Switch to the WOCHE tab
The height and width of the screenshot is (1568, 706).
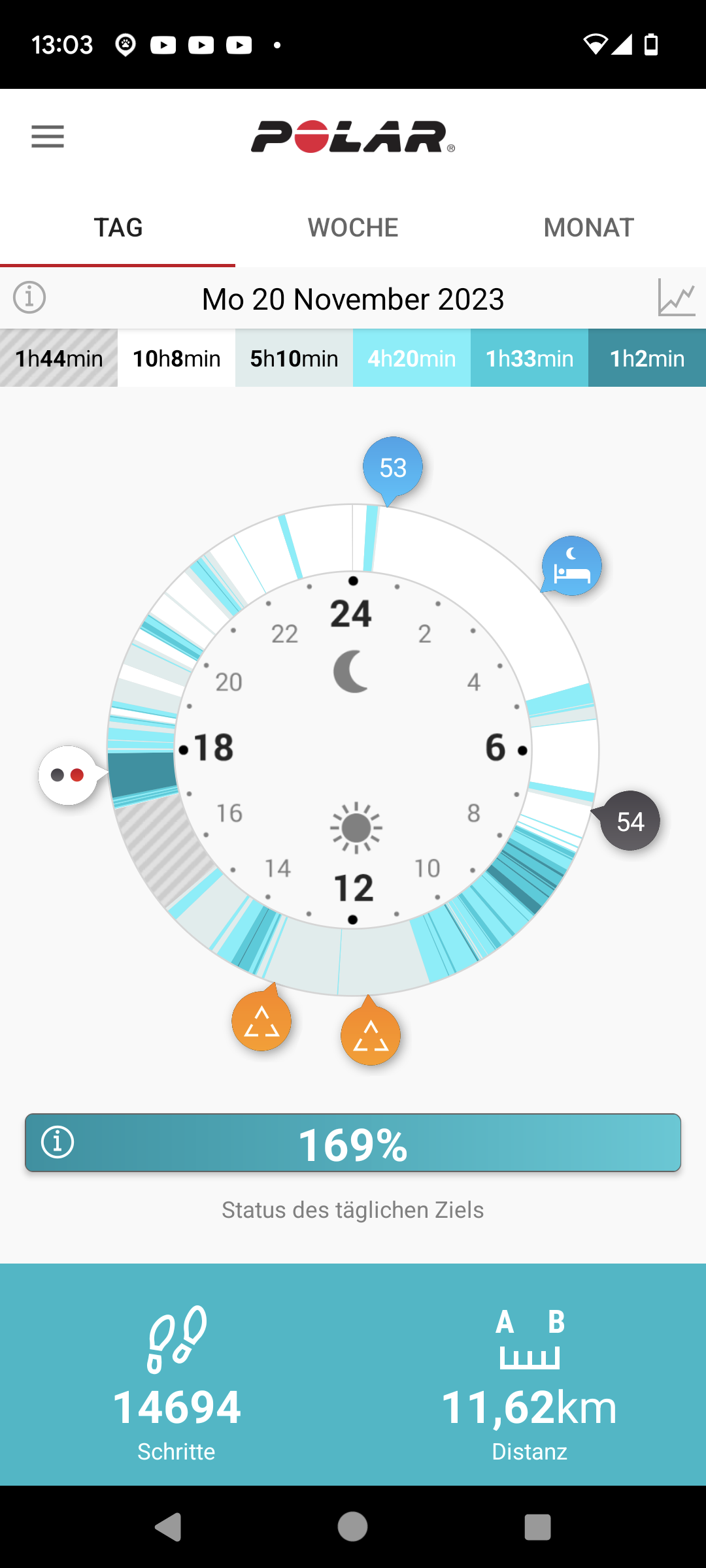[353, 227]
